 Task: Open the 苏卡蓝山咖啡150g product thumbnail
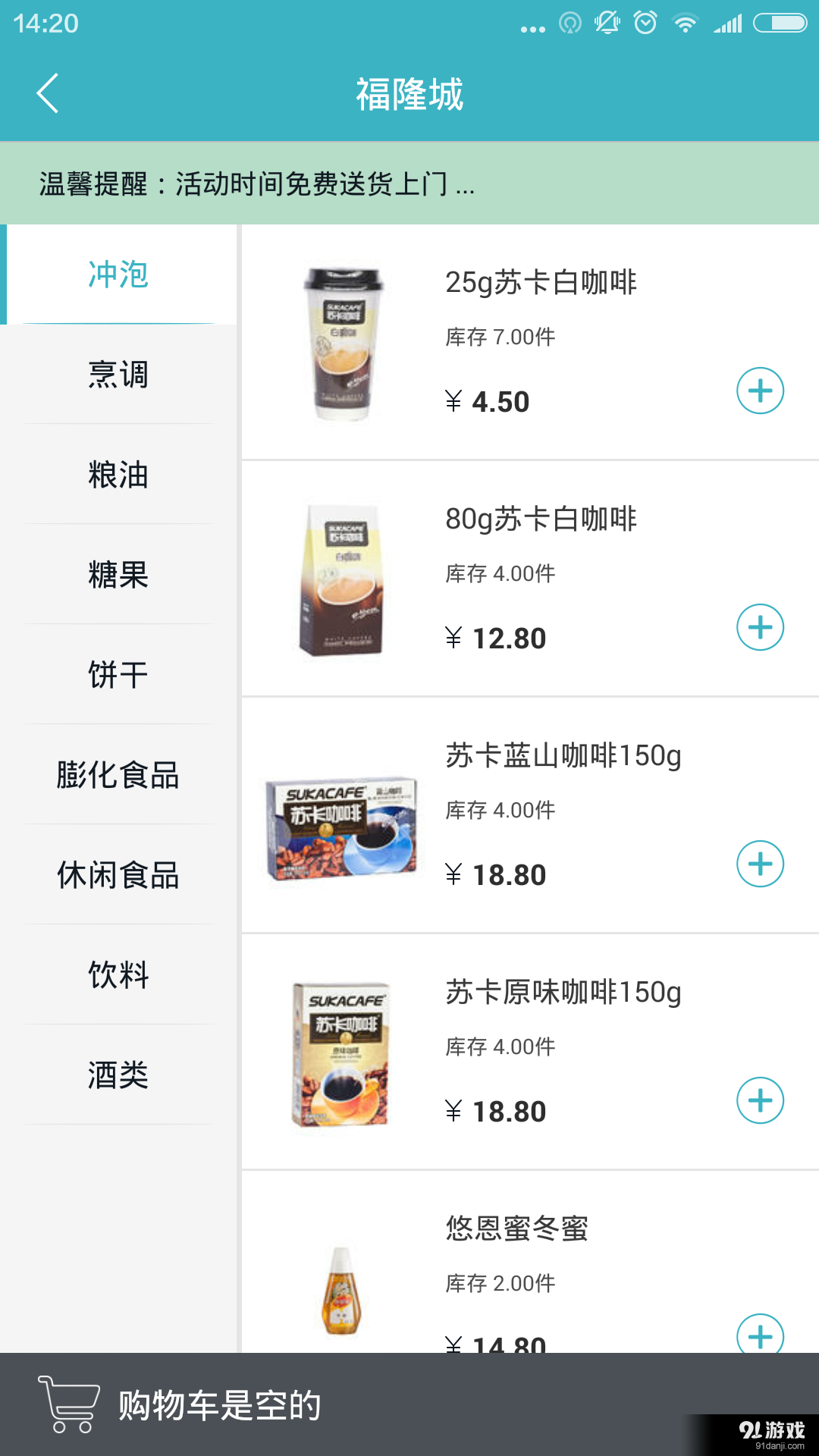click(x=343, y=827)
